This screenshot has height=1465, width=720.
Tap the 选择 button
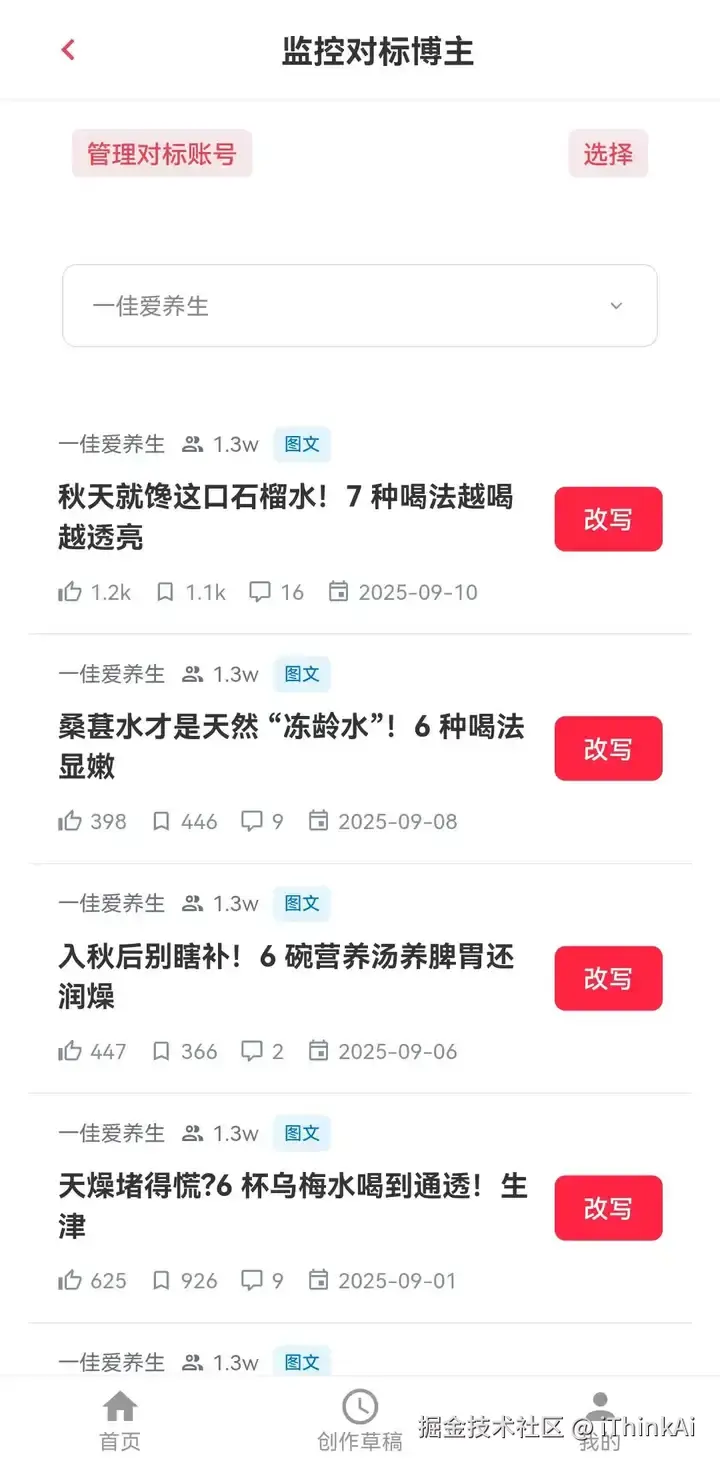[x=608, y=154]
